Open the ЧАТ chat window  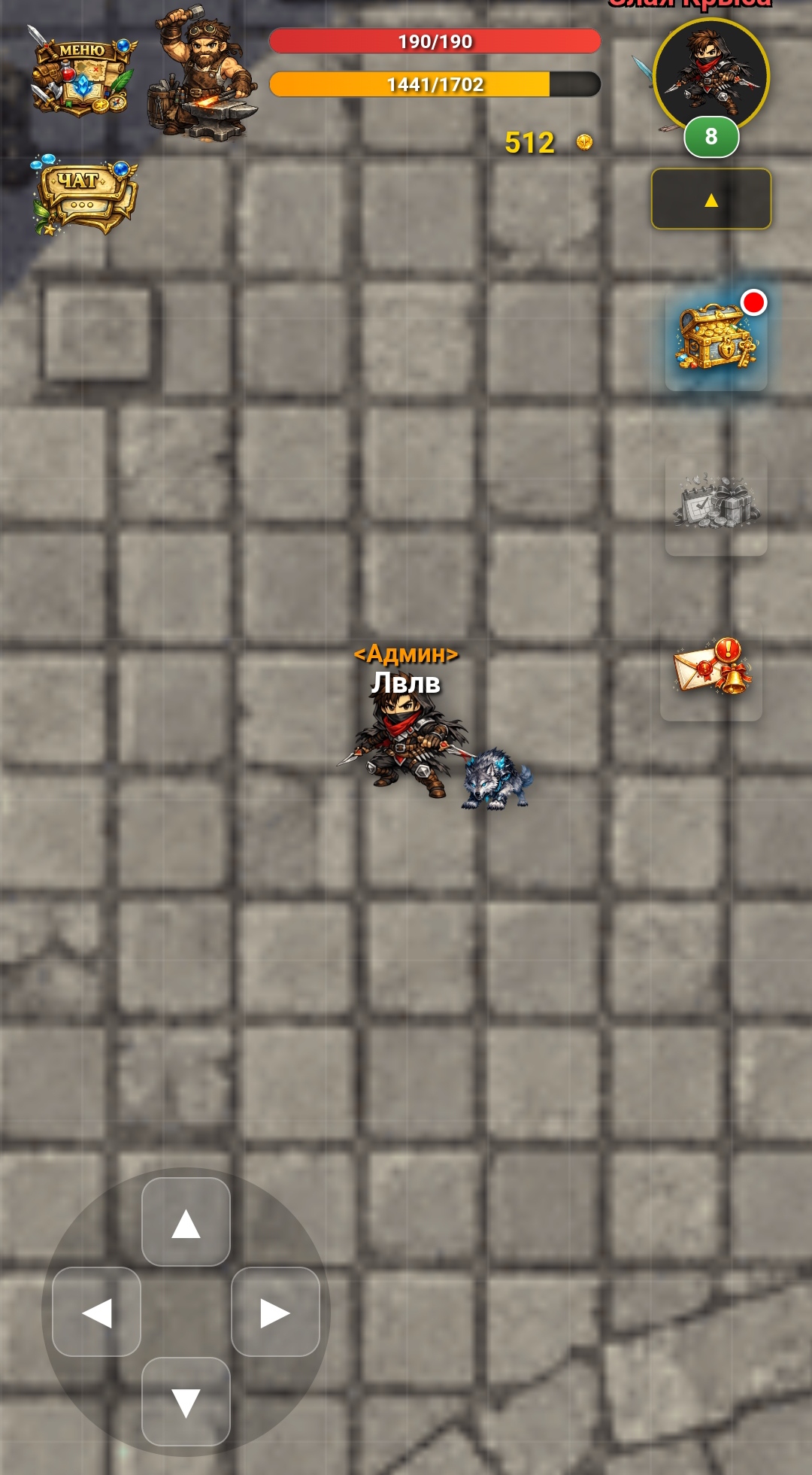click(x=83, y=196)
